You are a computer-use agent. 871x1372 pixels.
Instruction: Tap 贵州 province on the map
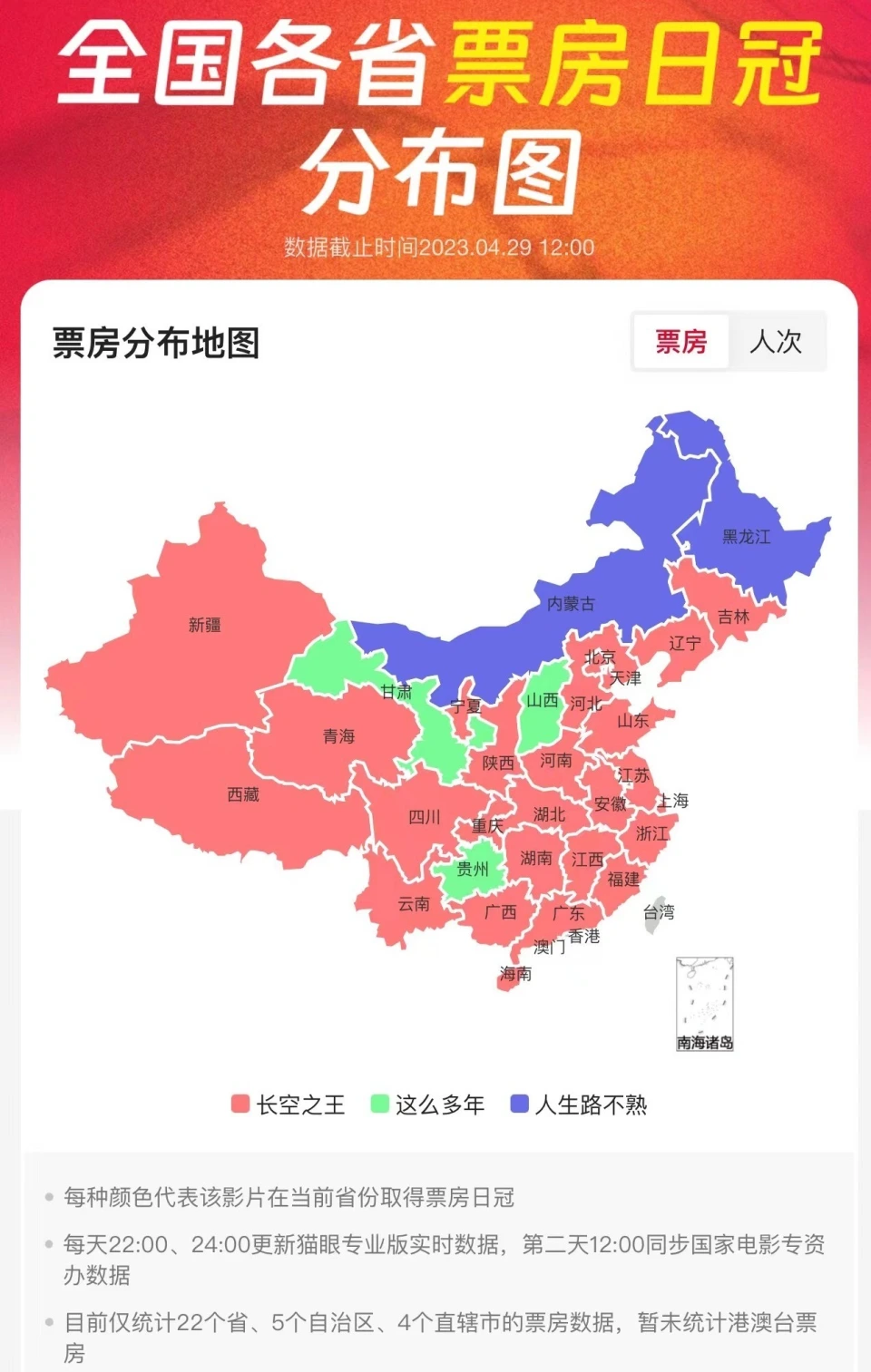point(472,869)
